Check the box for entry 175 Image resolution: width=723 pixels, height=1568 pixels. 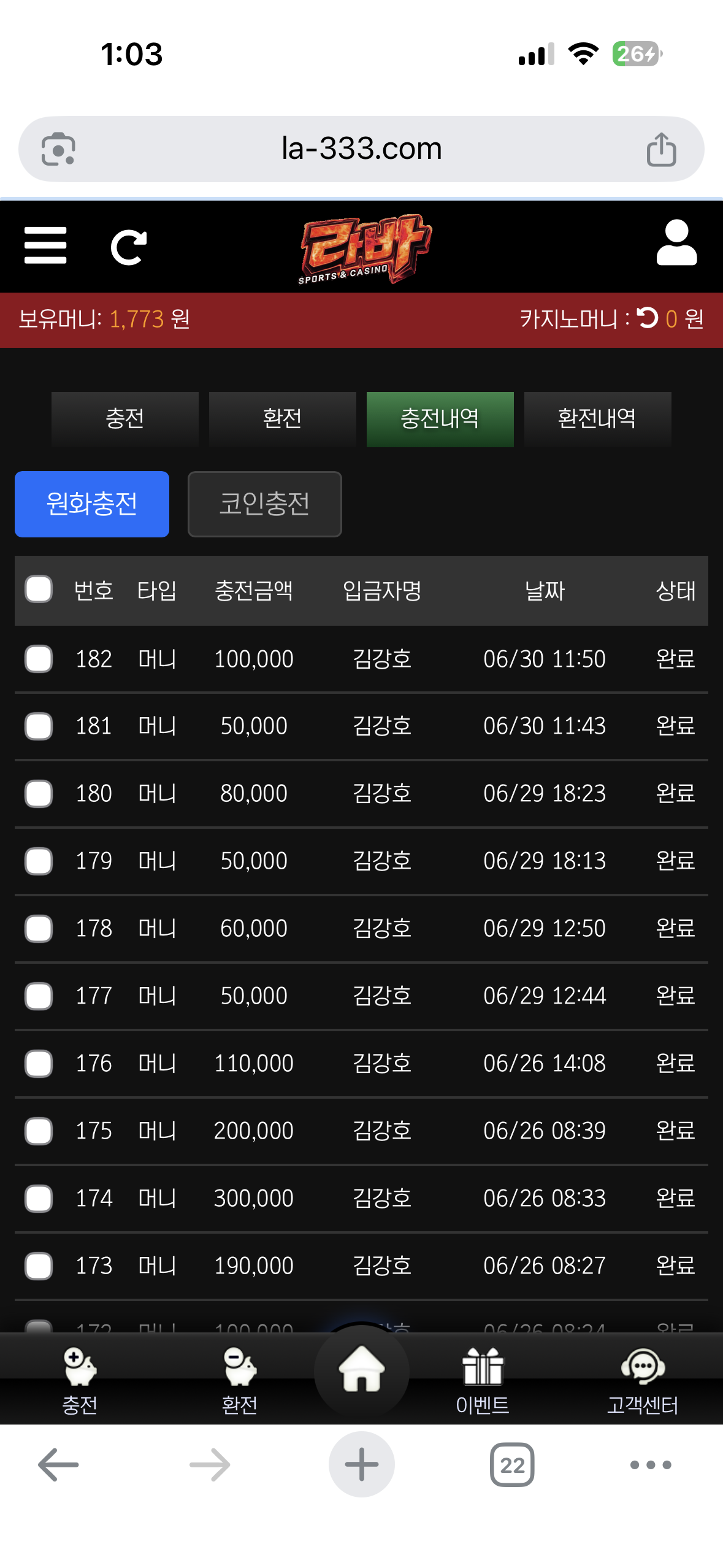click(39, 1131)
